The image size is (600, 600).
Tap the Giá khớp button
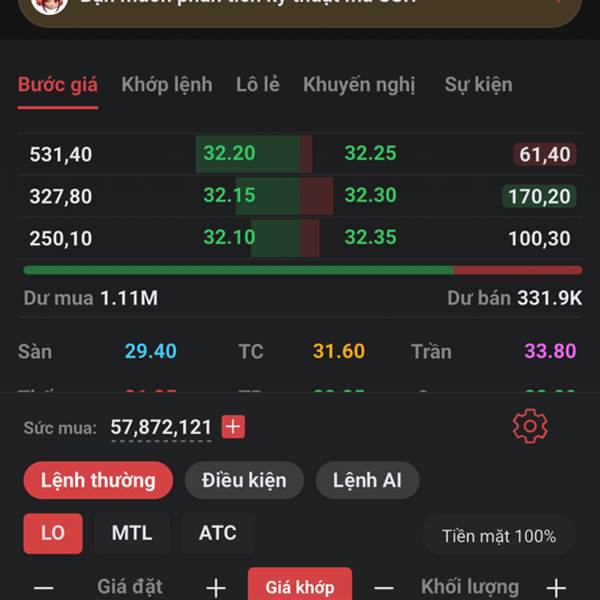300,585
